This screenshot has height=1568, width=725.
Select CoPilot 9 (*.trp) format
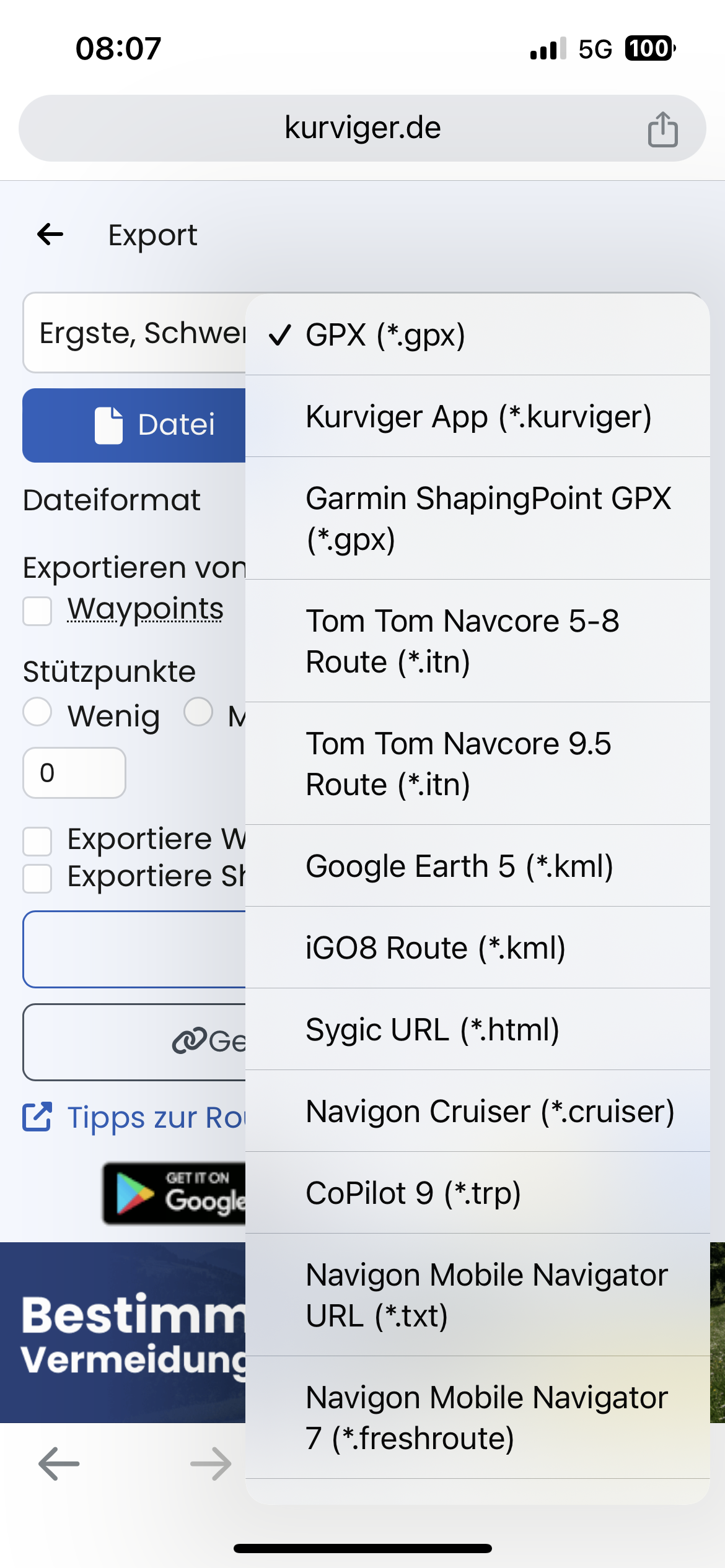[478, 1193]
